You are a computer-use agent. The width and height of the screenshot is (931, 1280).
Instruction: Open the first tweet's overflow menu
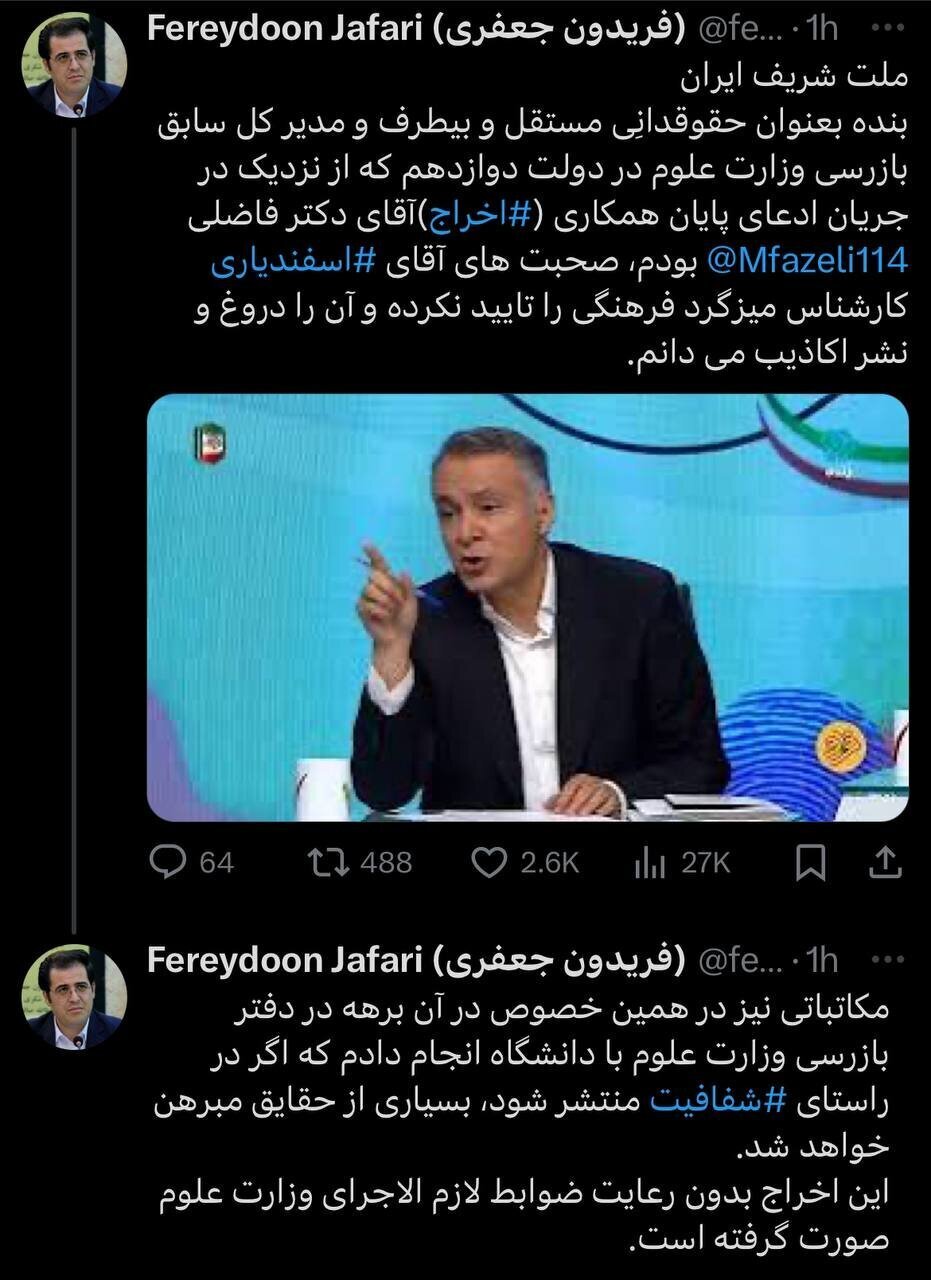[x=887, y=29]
